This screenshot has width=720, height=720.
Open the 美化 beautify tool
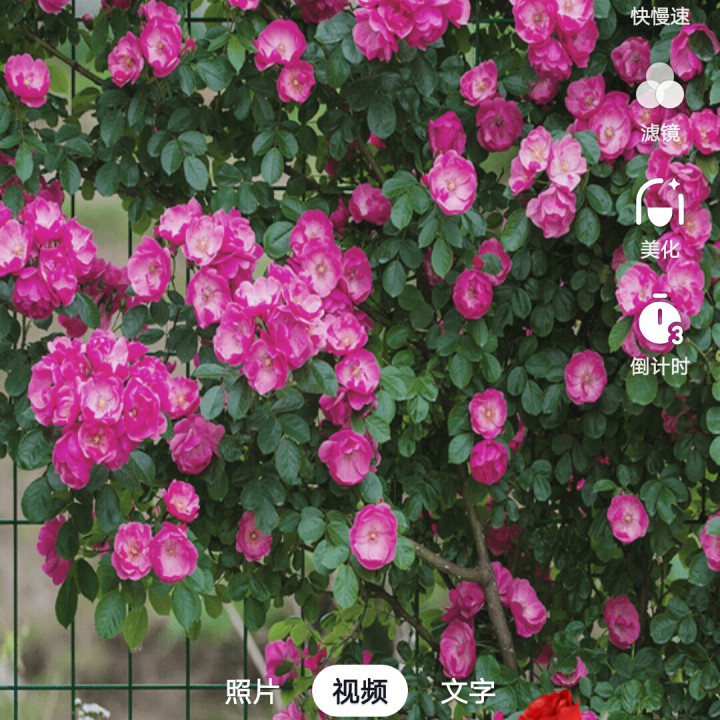pos(660,217)
